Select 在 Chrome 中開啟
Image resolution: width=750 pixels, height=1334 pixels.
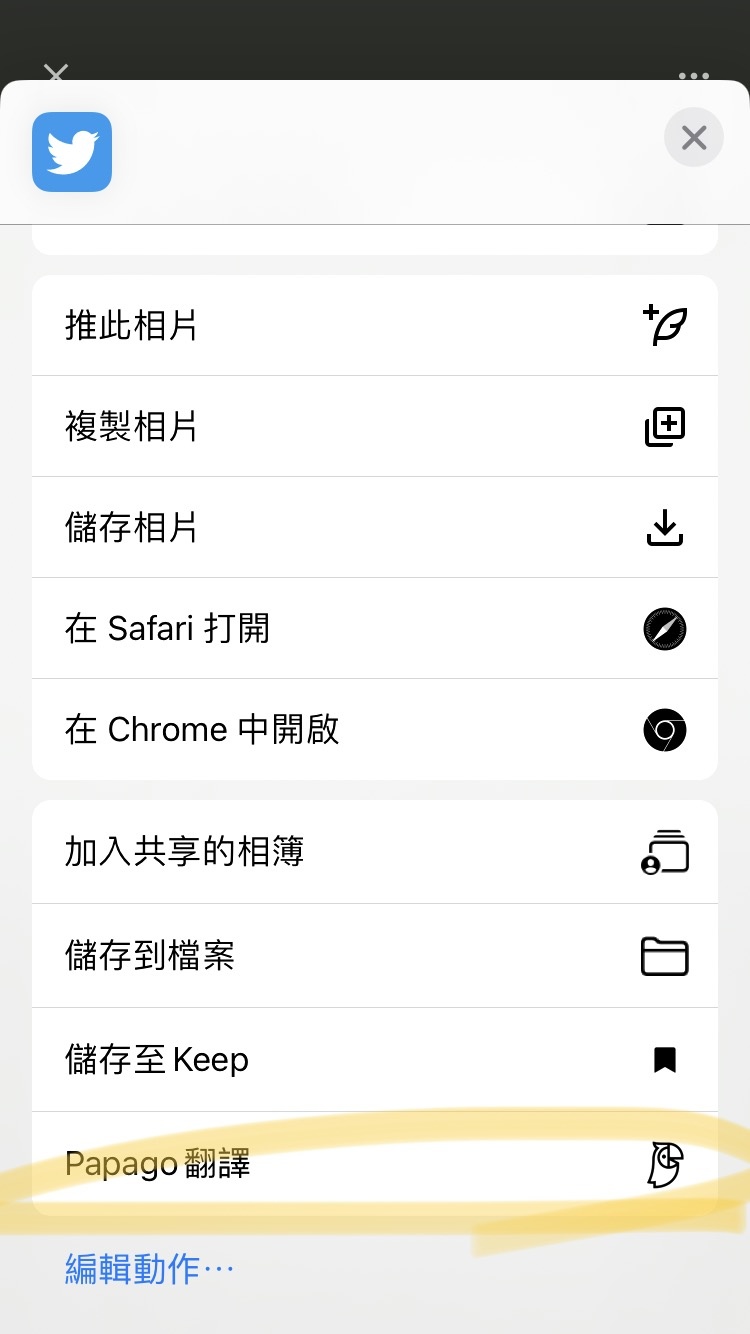point(375,730)
